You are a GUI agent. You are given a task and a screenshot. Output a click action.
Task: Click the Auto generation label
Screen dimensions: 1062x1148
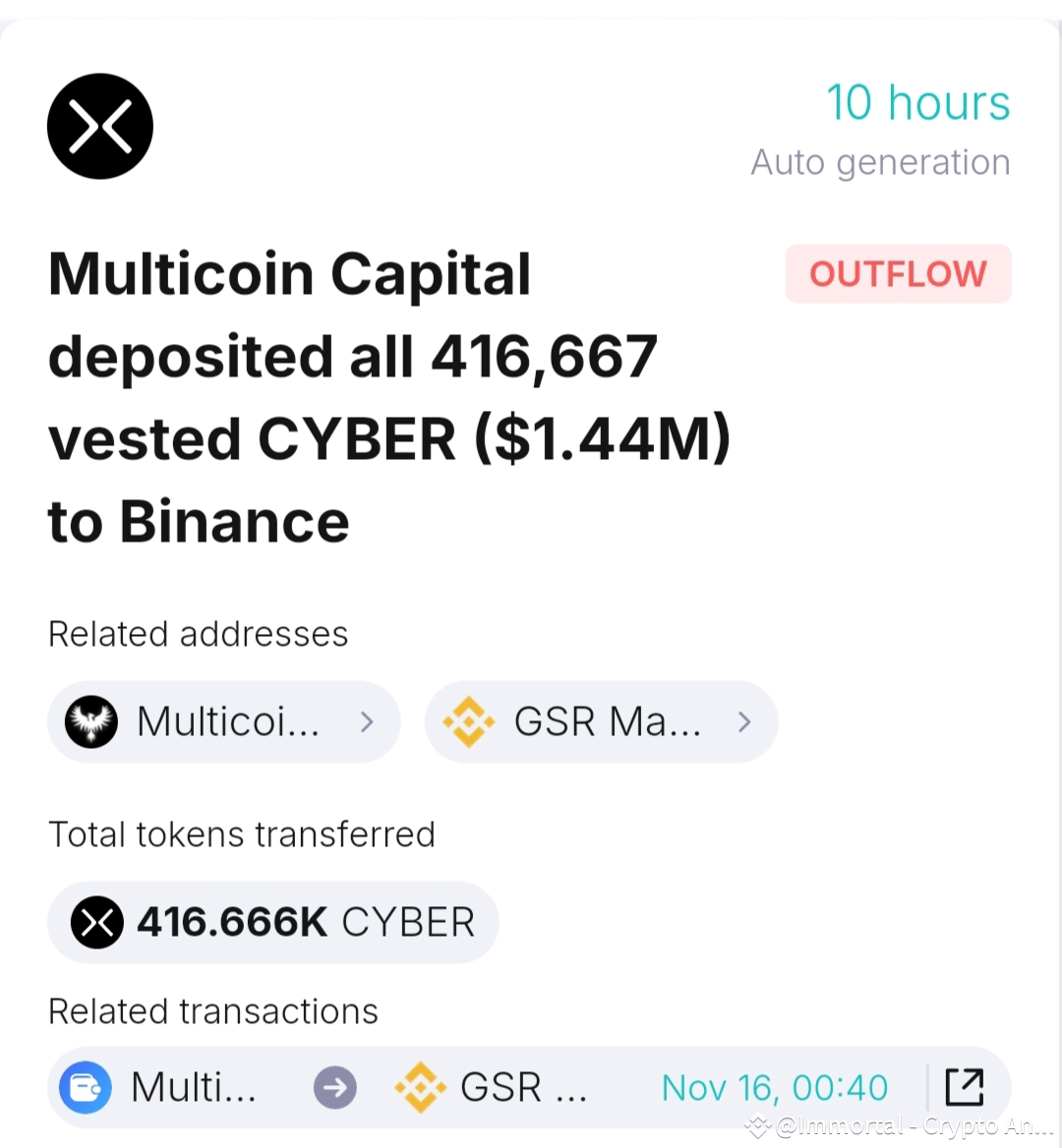(x=880, y=161)
